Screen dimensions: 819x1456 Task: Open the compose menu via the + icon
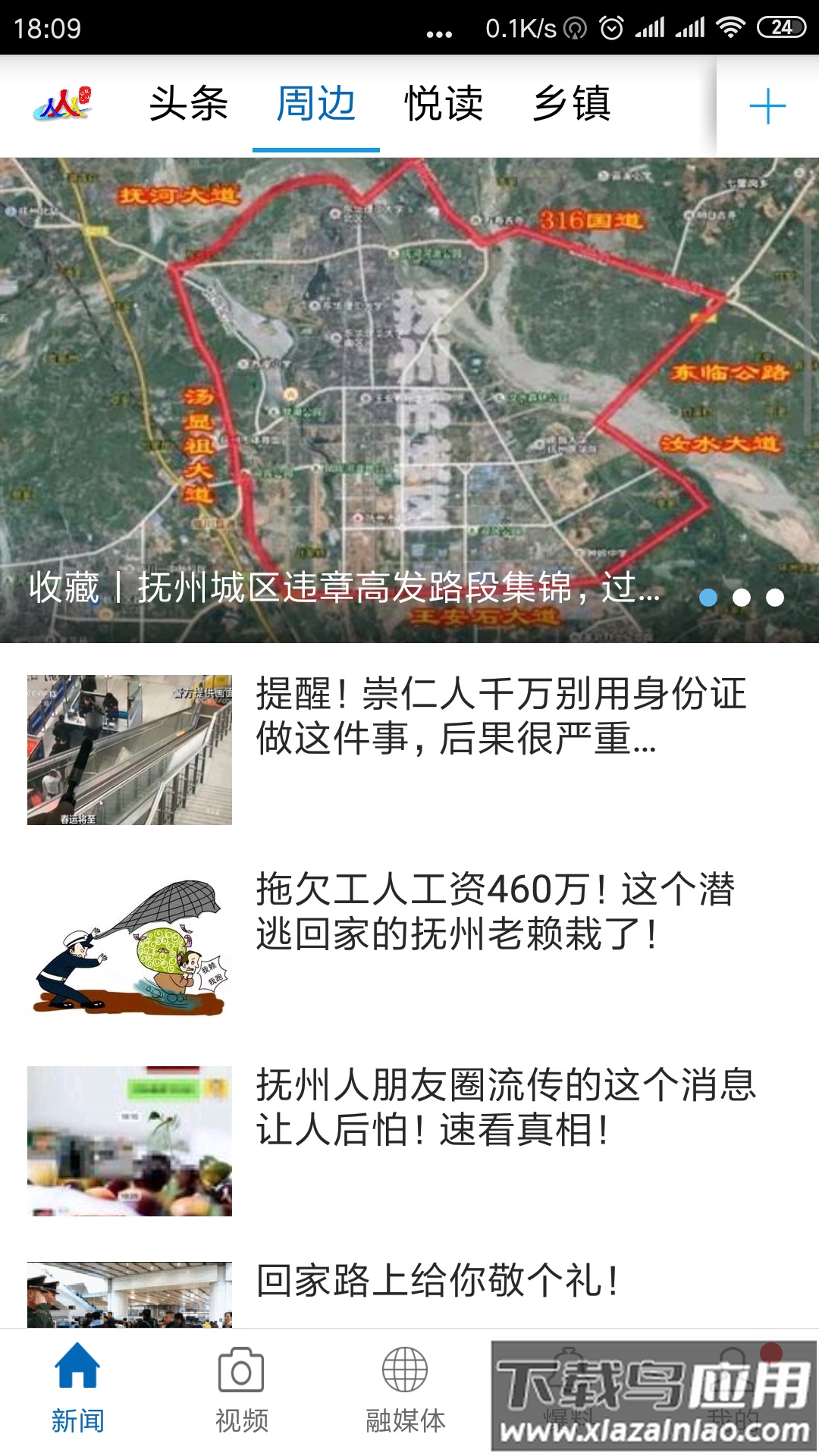tap(767, 106)
